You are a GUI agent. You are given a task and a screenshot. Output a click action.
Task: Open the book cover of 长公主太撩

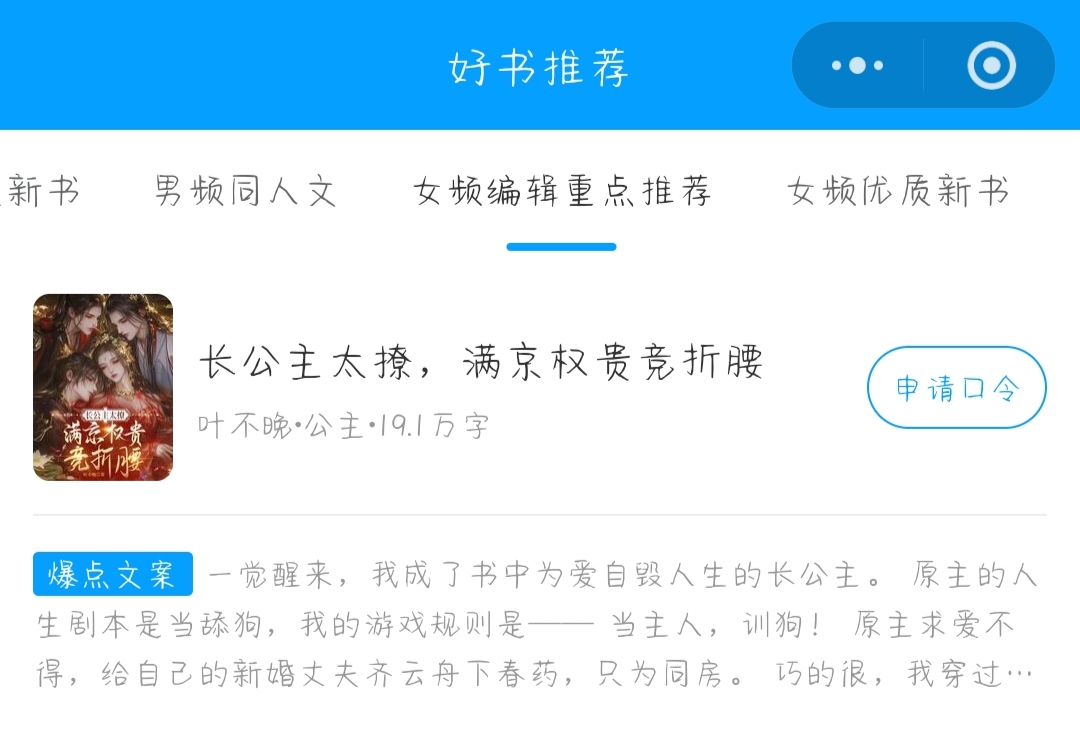click(x=103, y=387)
